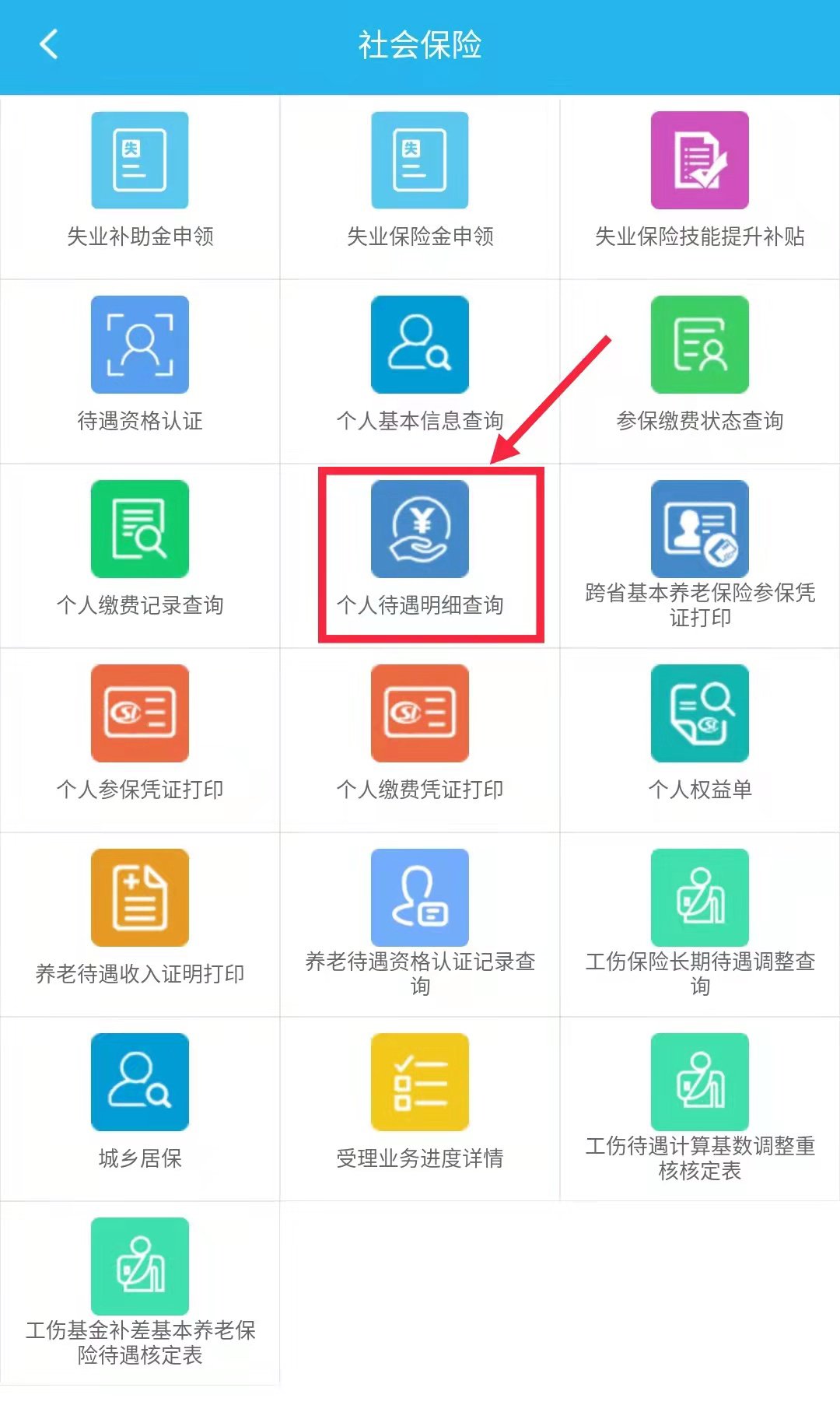Select 失业保险技能提升补贴
The width and height of the screenshot is (840, 1405).
(699, 161)
